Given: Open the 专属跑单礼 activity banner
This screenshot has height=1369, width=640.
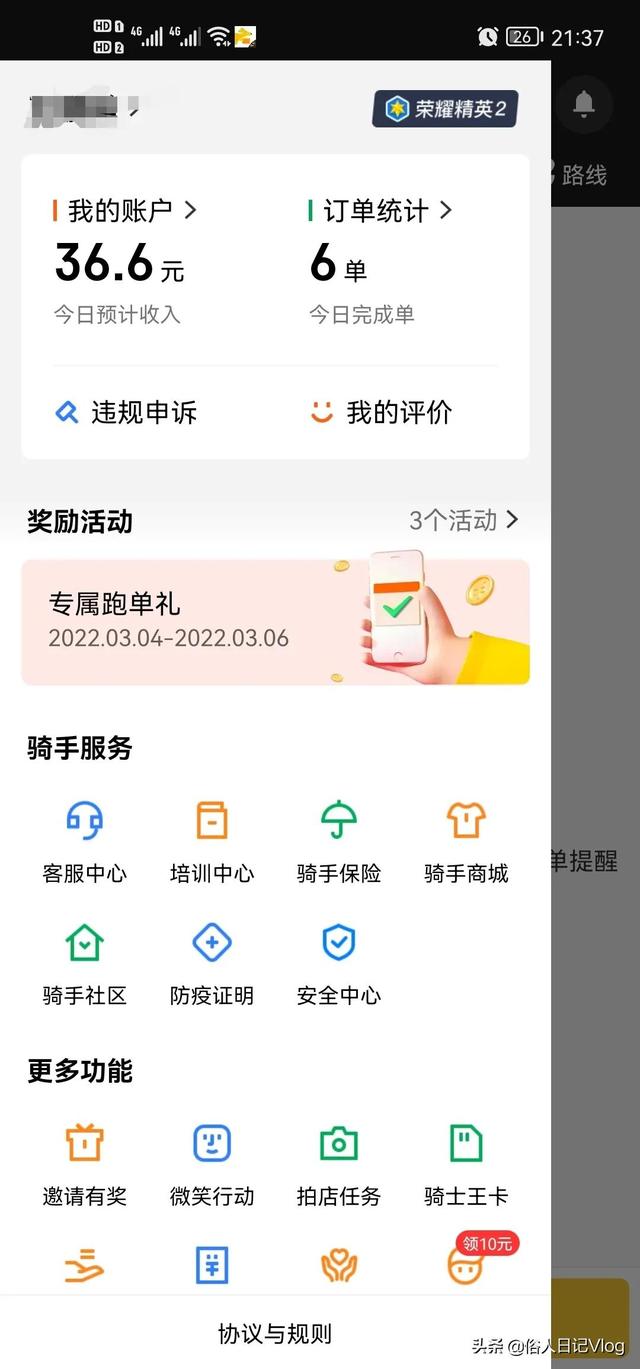Looking at the screenshot, I should point(275,621).
